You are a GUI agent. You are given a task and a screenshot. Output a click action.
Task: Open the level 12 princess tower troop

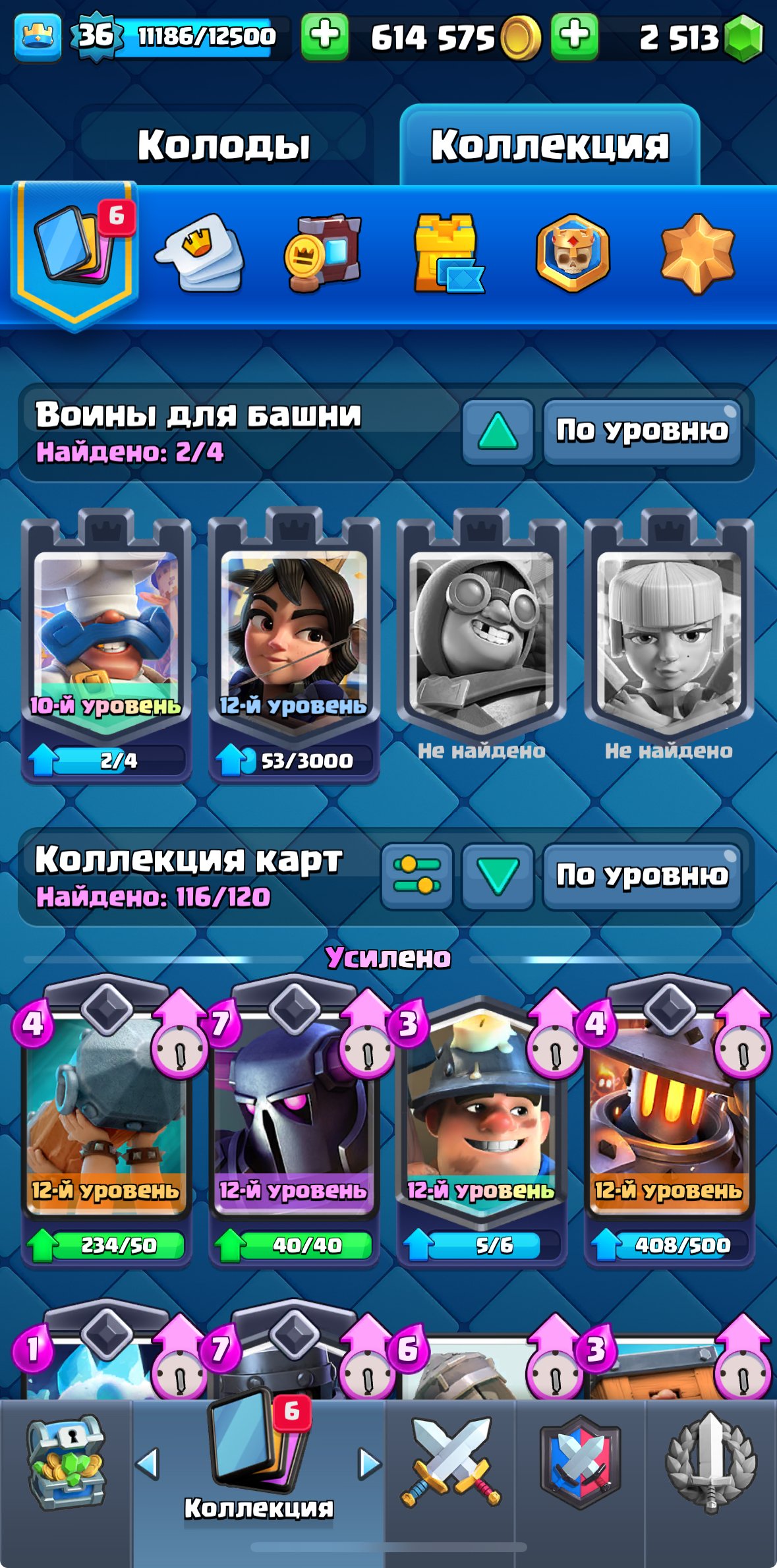[294, 646]
